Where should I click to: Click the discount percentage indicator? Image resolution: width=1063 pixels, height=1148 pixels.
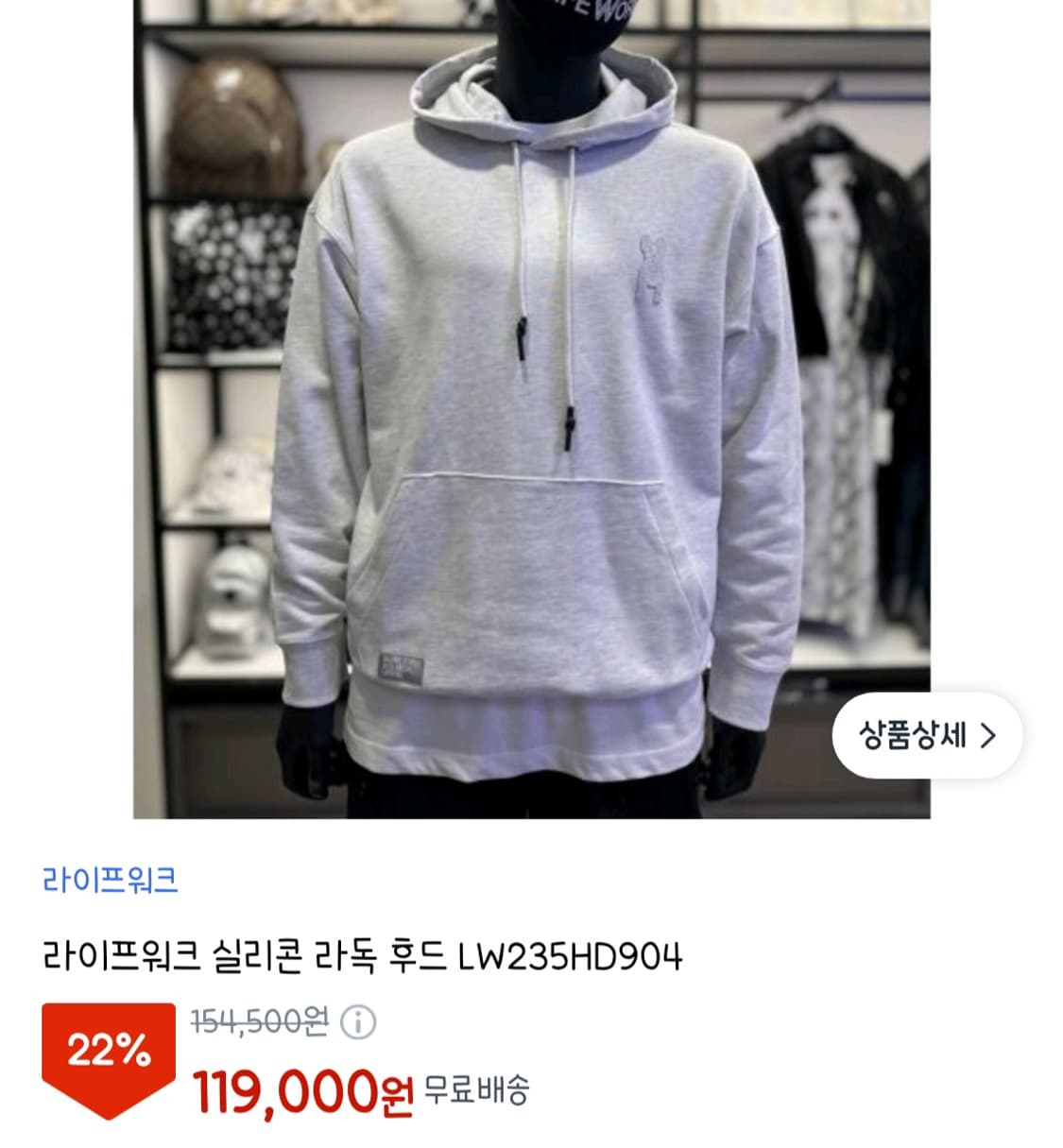click(107, 1052)
